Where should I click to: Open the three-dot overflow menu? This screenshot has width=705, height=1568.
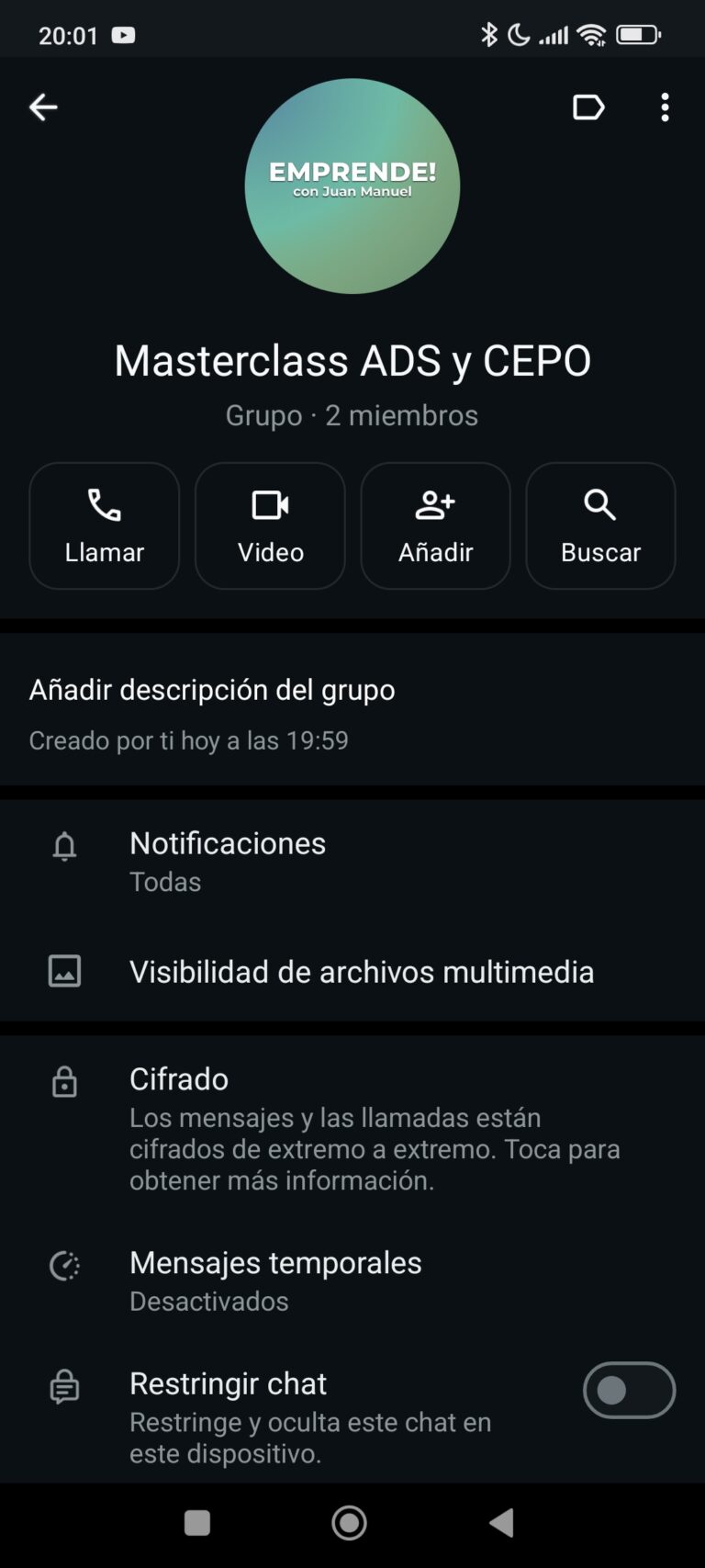(666, 107)
